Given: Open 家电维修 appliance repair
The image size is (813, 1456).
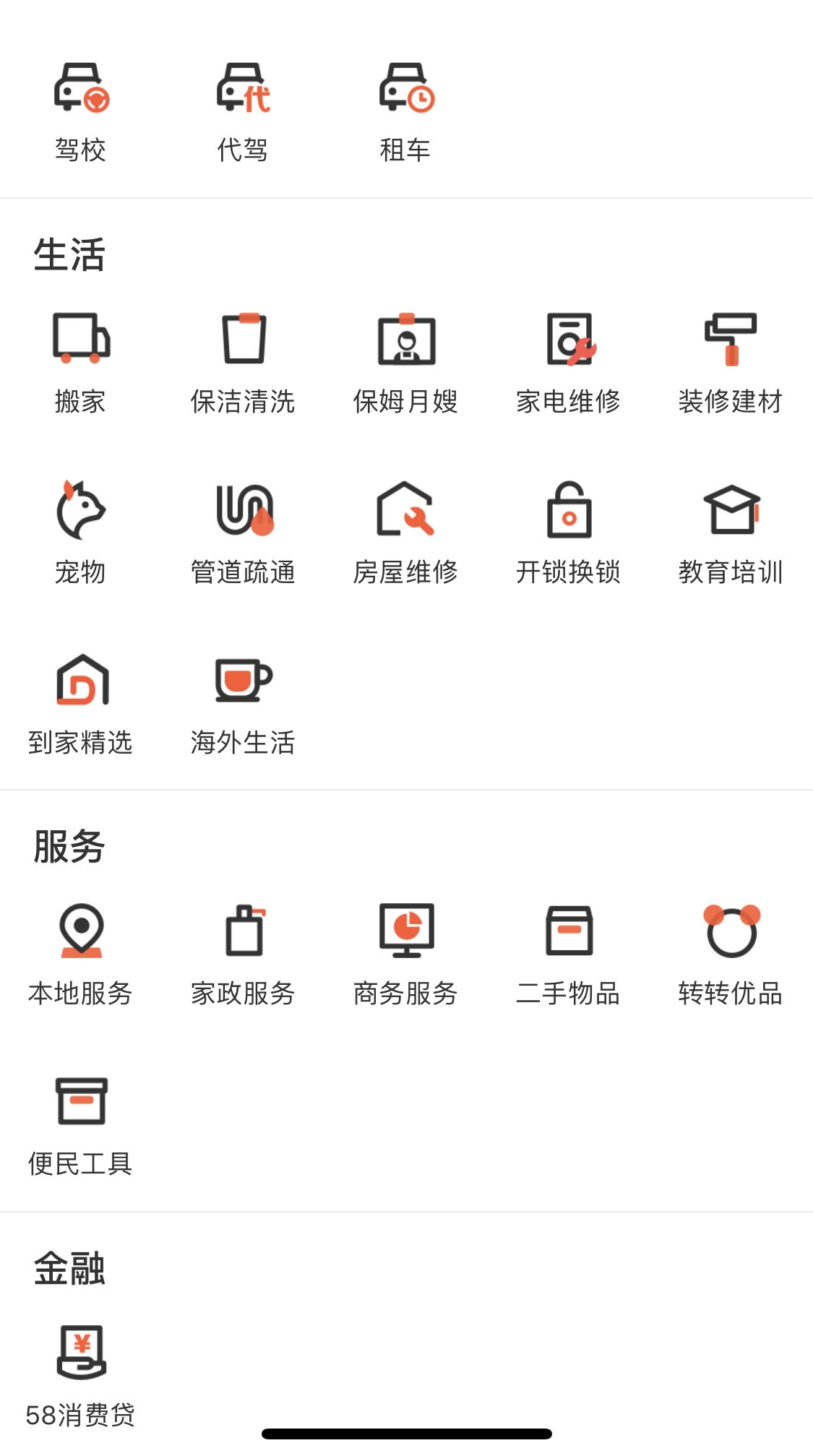Looking at the screenshot, I should click(568, 363).
